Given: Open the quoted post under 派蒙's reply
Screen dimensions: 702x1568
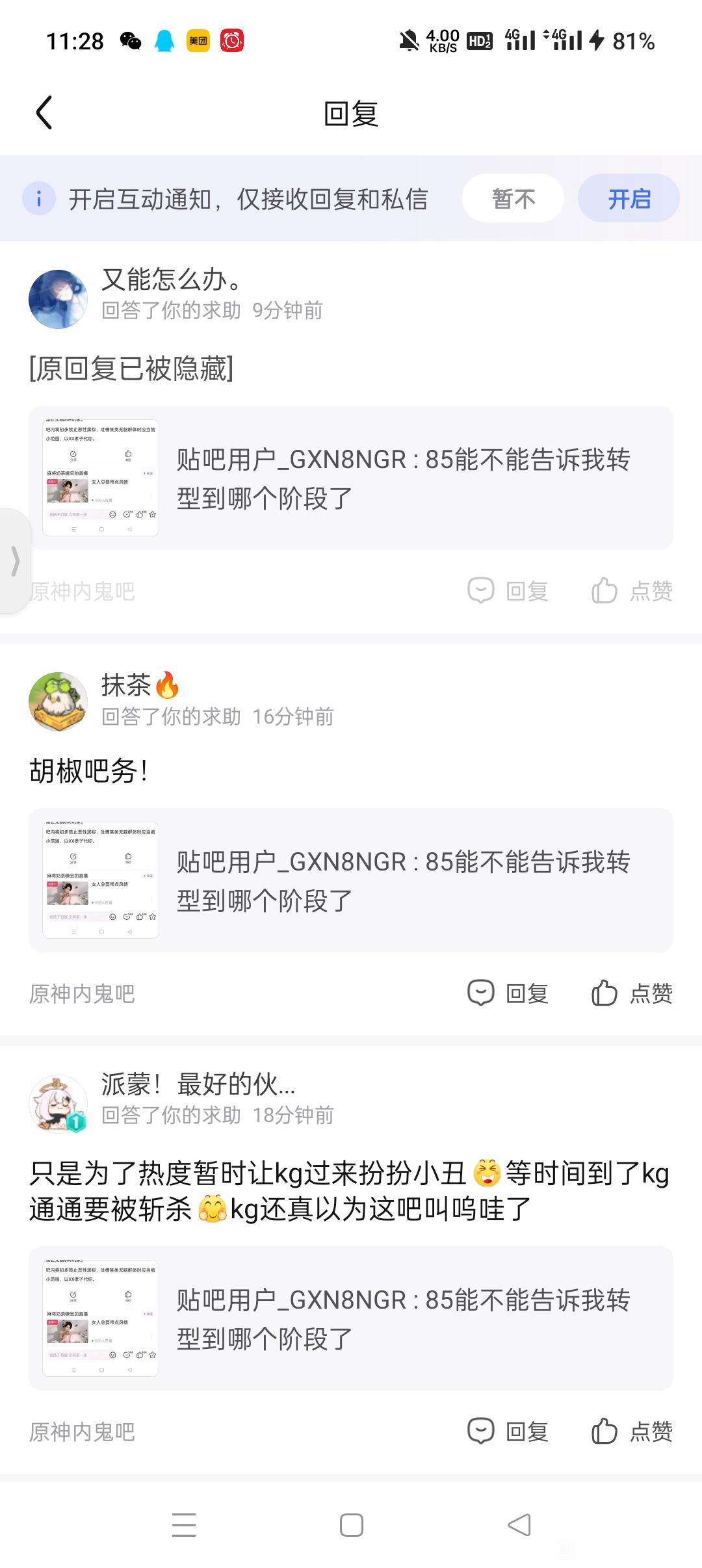Looking at the screenshot, I should (351, 1318).
